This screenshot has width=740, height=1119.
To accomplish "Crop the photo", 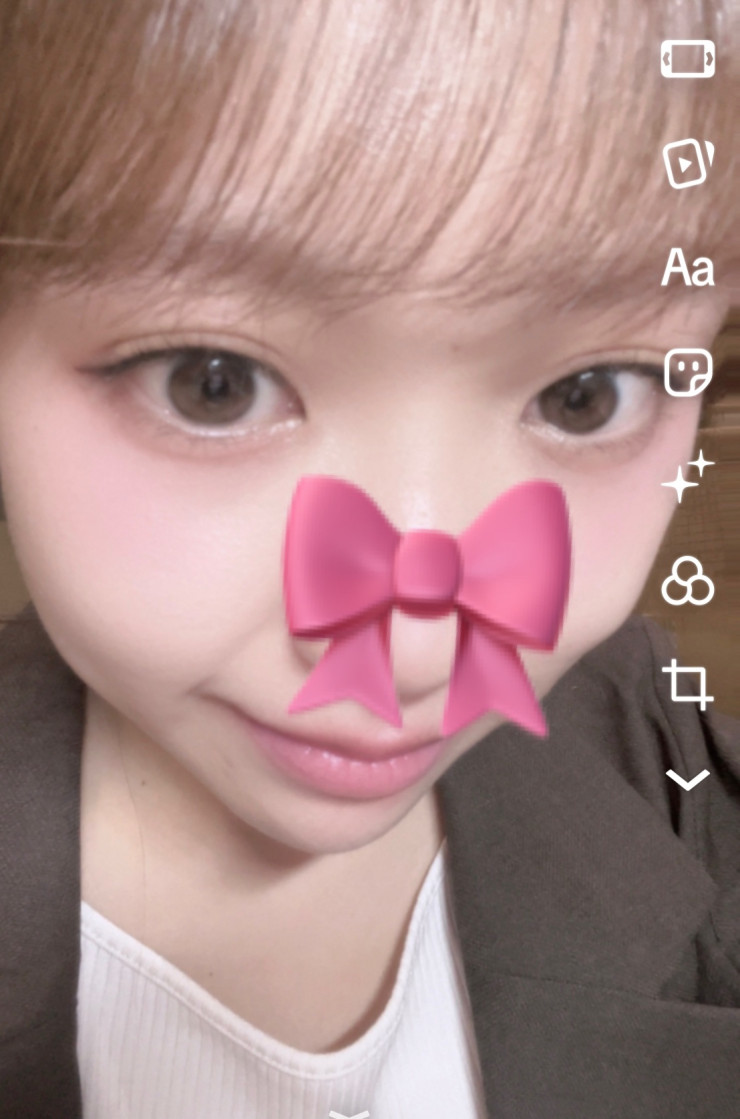I will click(x=688, y=684).
